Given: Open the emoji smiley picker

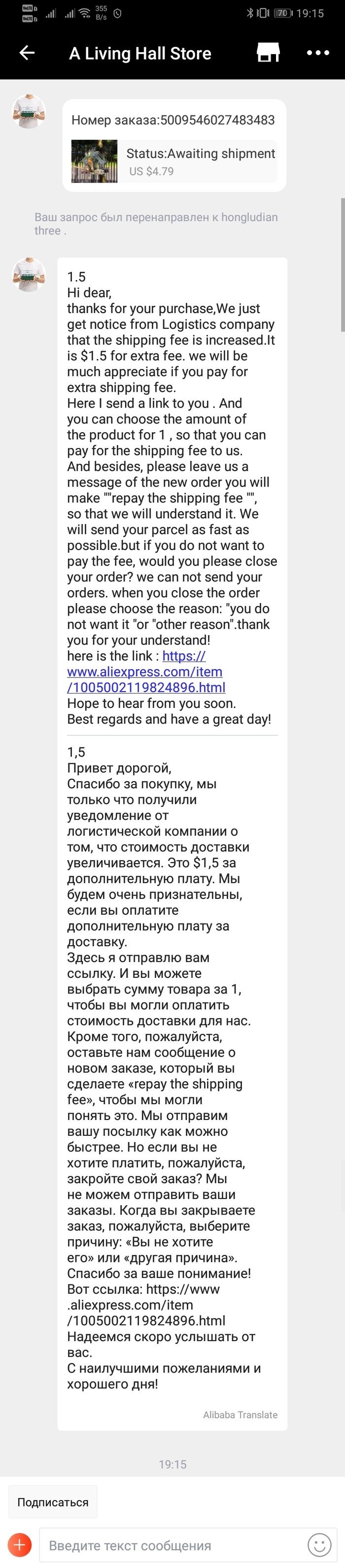Looking at the screenshot, I should pyautogui.click(x=319, y=1544).
